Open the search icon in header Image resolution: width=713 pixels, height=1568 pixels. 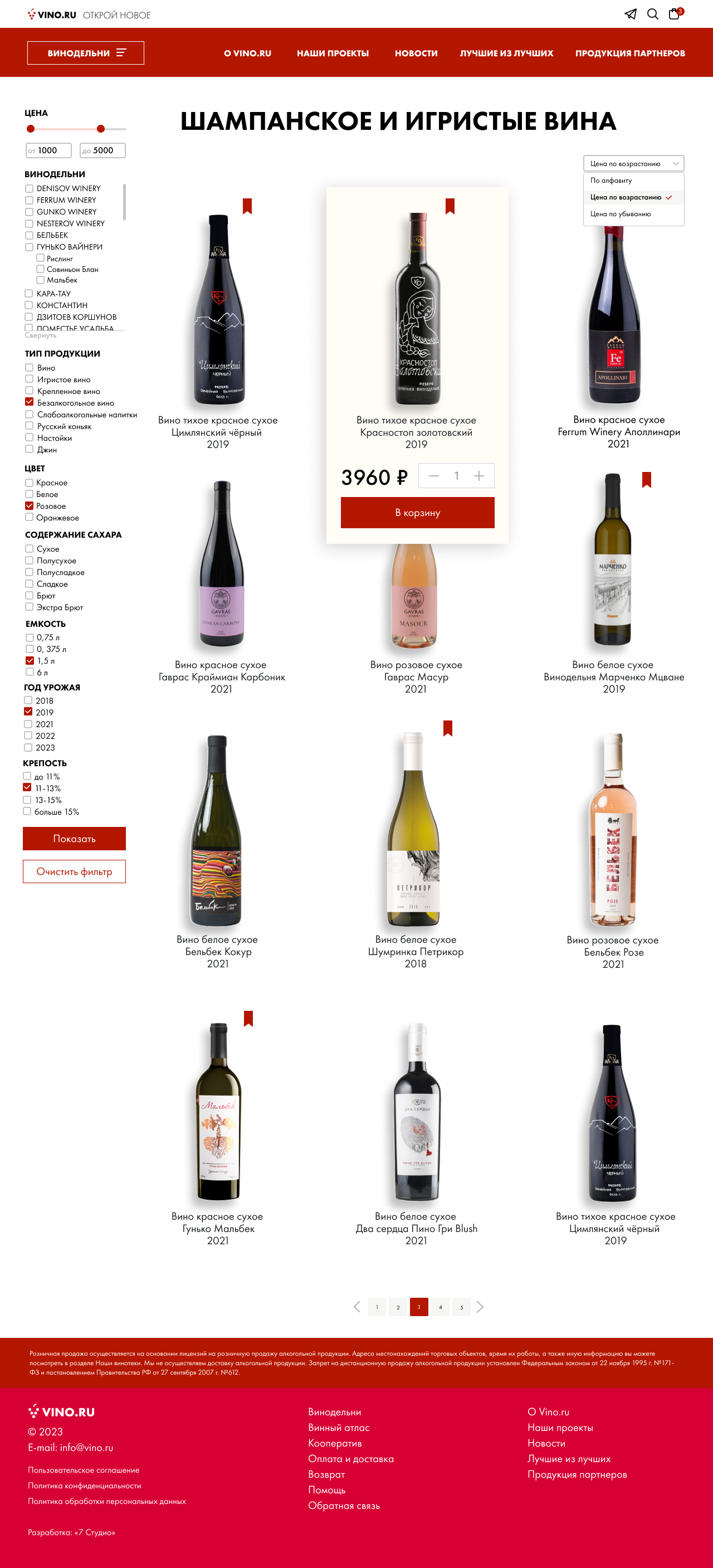pos(652,14)
